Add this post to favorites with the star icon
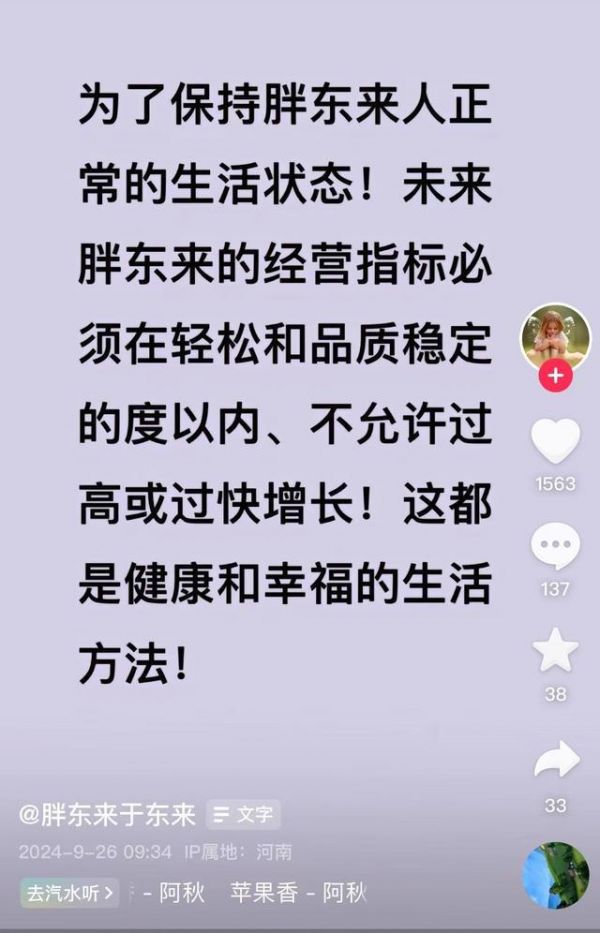 555,651
